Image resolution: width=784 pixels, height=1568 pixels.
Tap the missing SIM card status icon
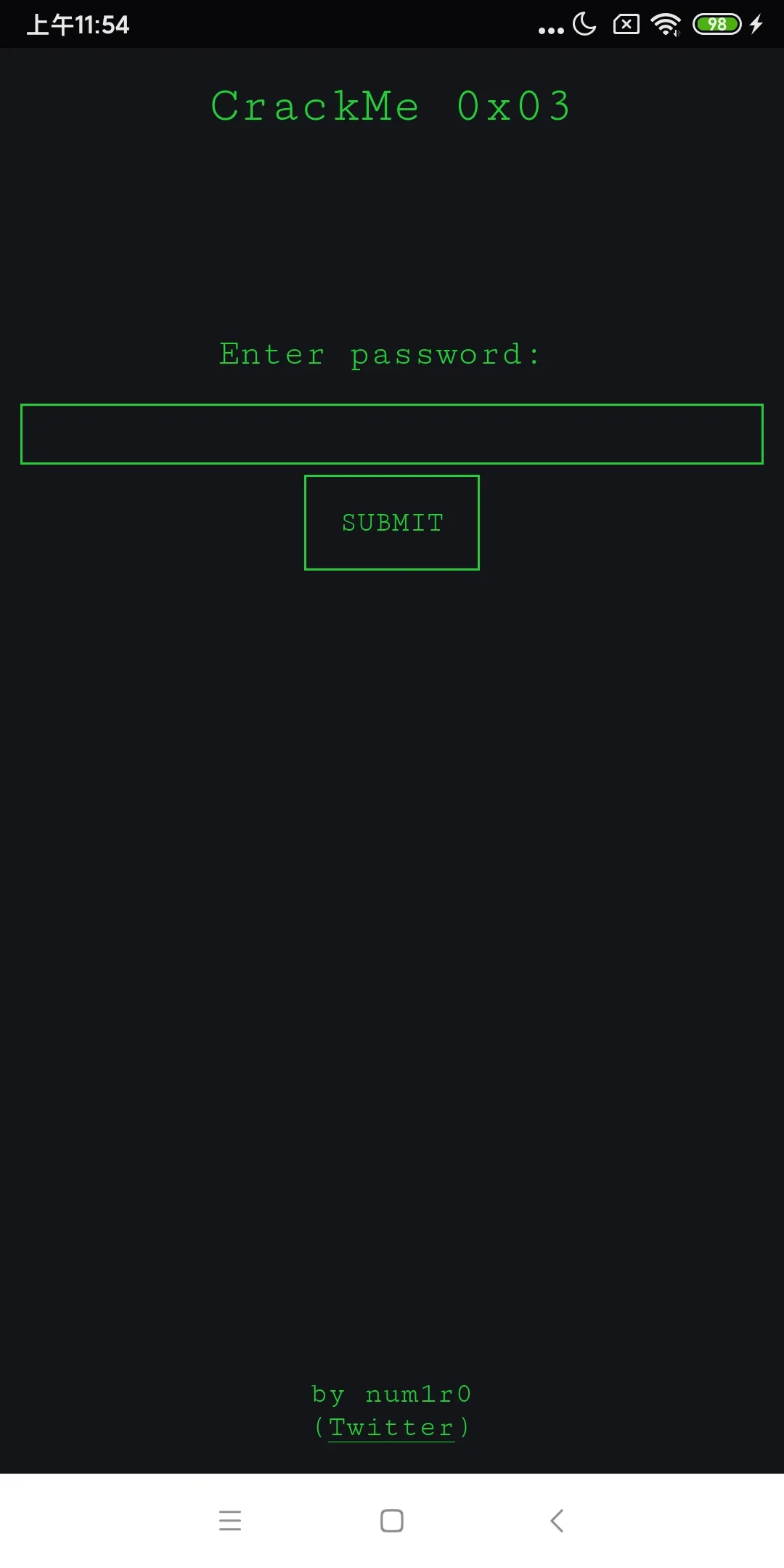[625, 24]
